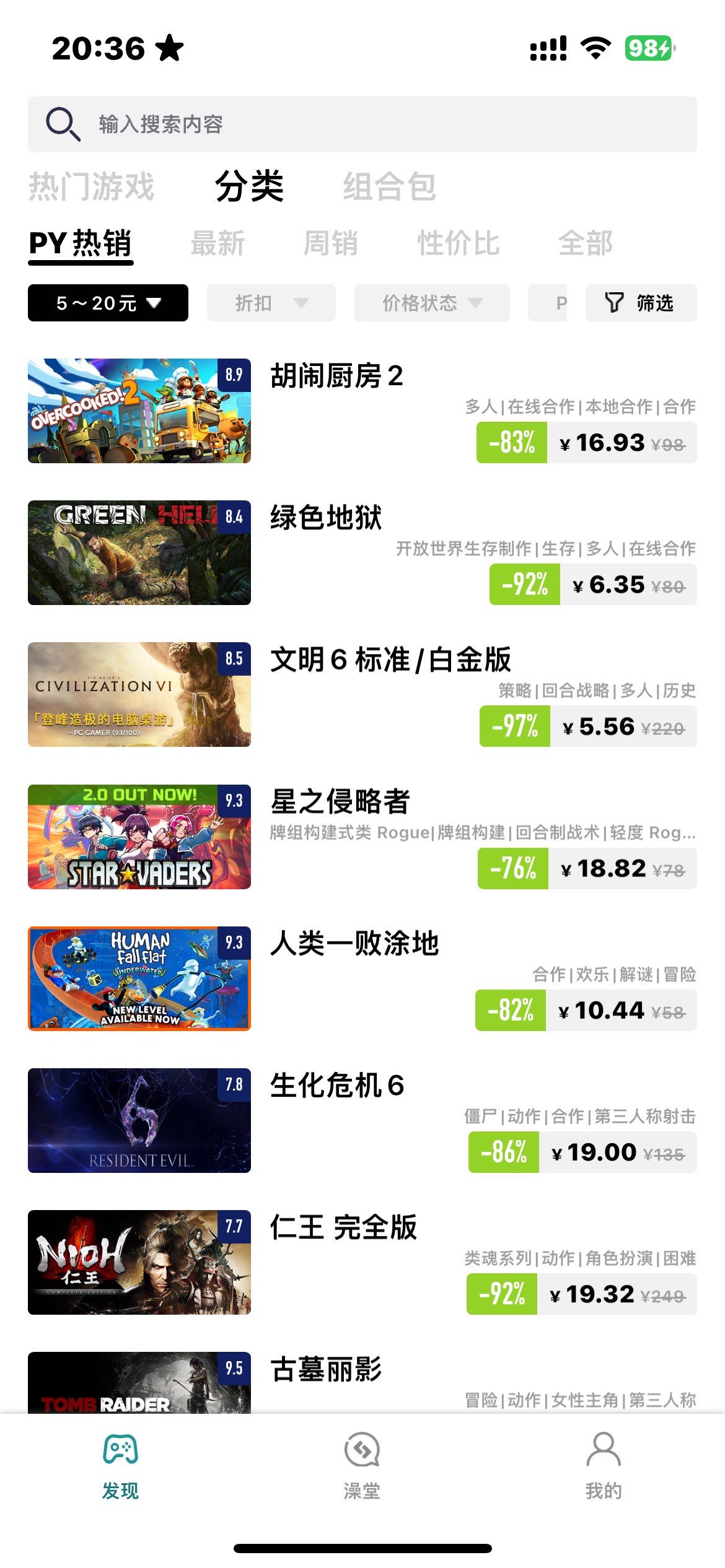
Task: Select the 最新 sub-tab
Action: (217, 243)
